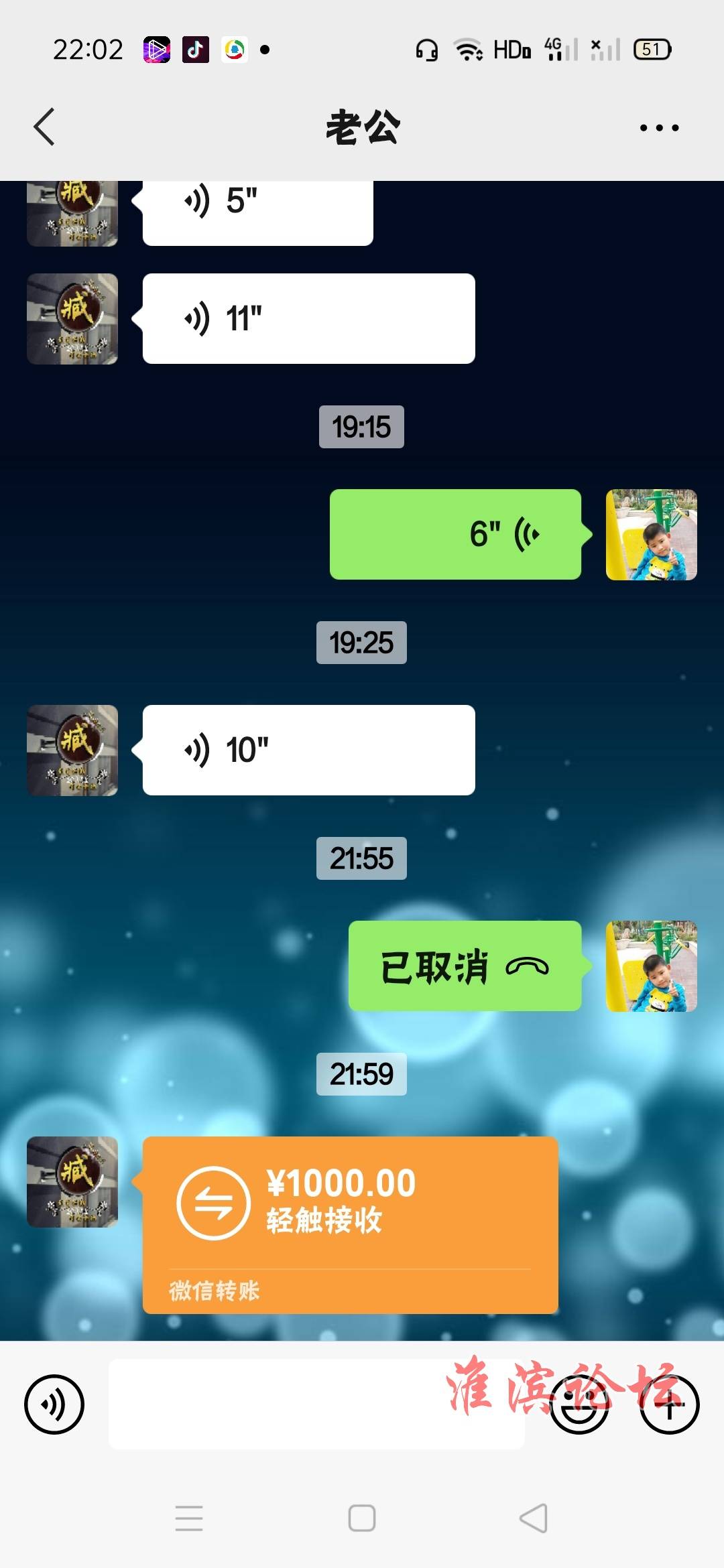724x1568 pixels.
Task: Go to the system home screen
Action: (x=362, y=1518)
